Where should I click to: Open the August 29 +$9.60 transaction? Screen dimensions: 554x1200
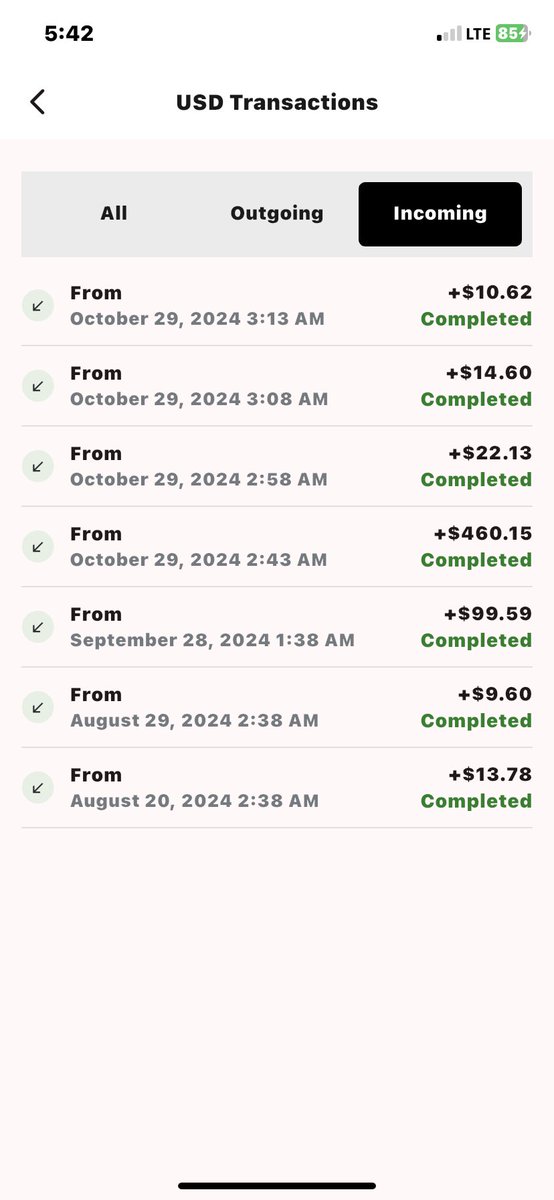click(277, 707)
